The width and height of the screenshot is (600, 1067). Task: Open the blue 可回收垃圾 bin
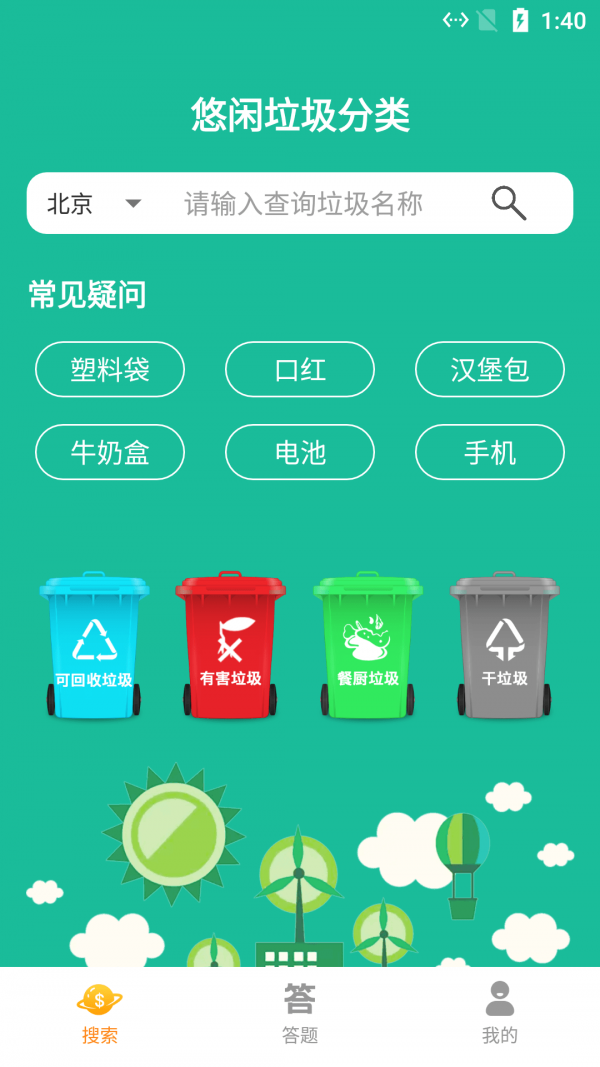(x=94, y=645)
